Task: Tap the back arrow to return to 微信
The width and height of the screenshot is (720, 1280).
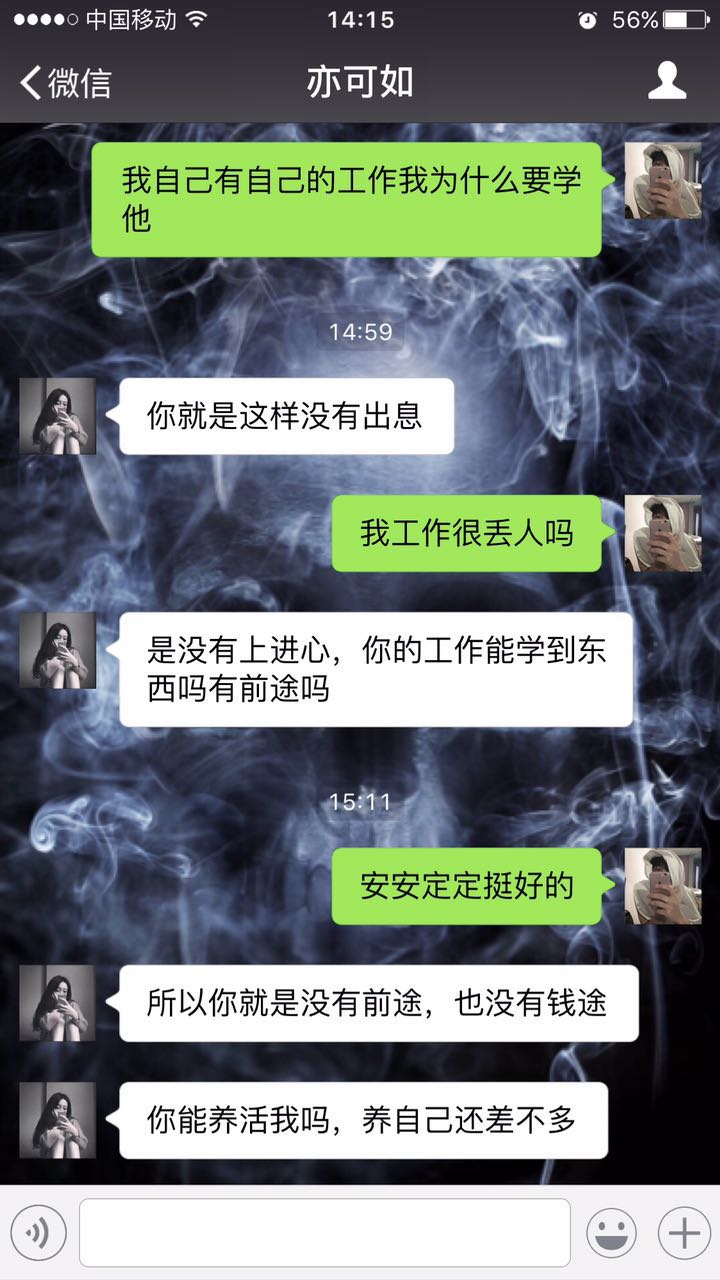Action: pos(28,83)
